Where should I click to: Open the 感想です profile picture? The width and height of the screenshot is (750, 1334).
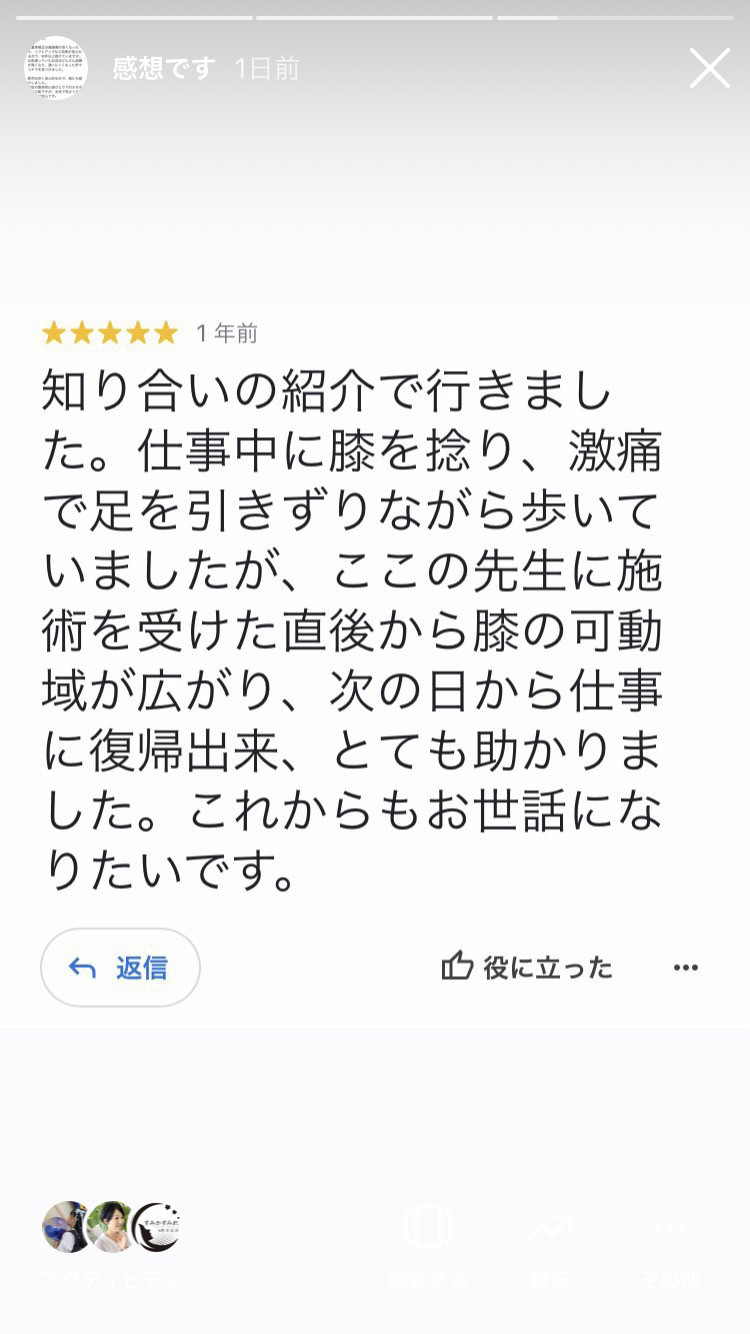coord(56,68)
